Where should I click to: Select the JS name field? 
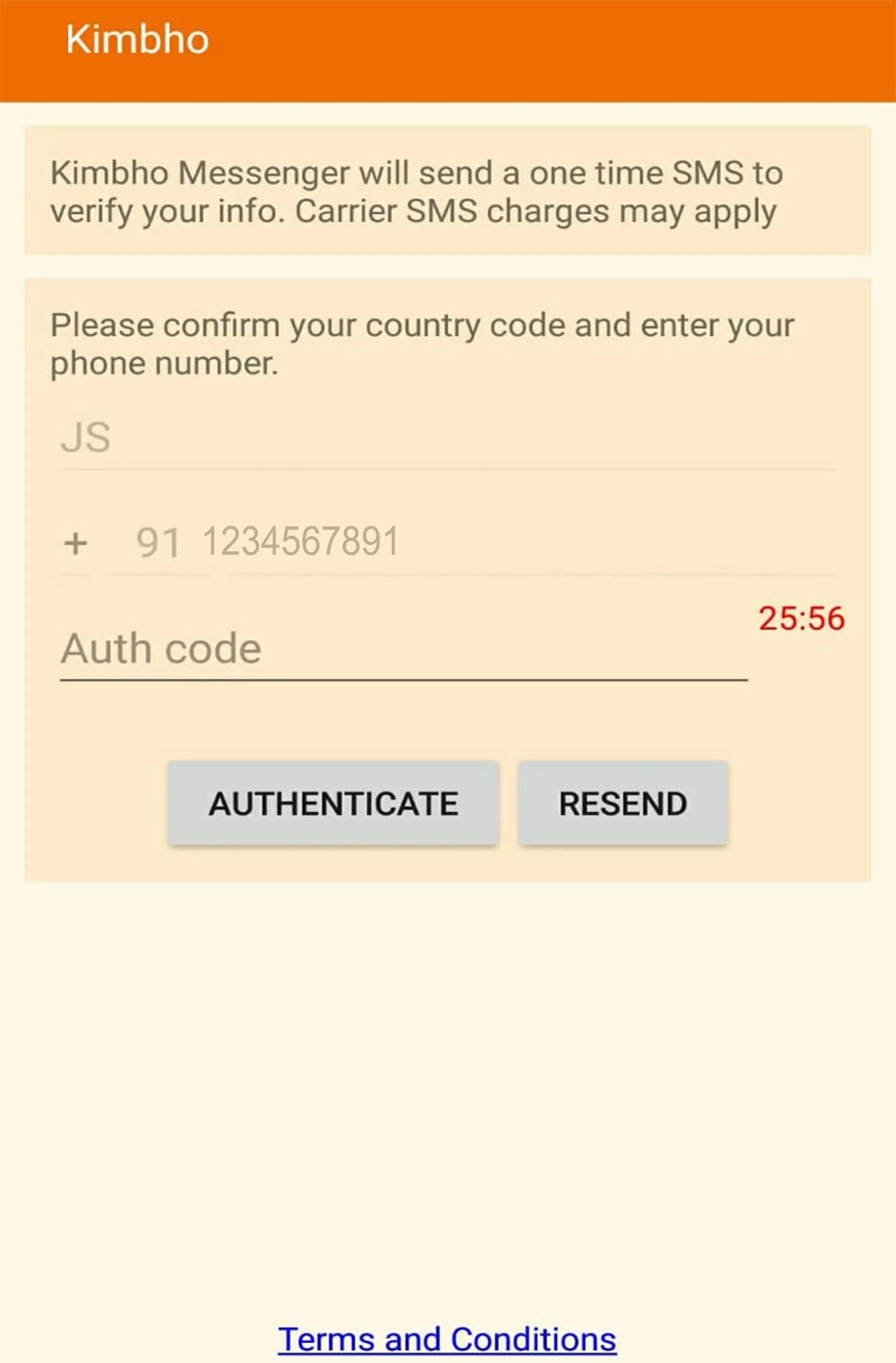coord(448,439)
